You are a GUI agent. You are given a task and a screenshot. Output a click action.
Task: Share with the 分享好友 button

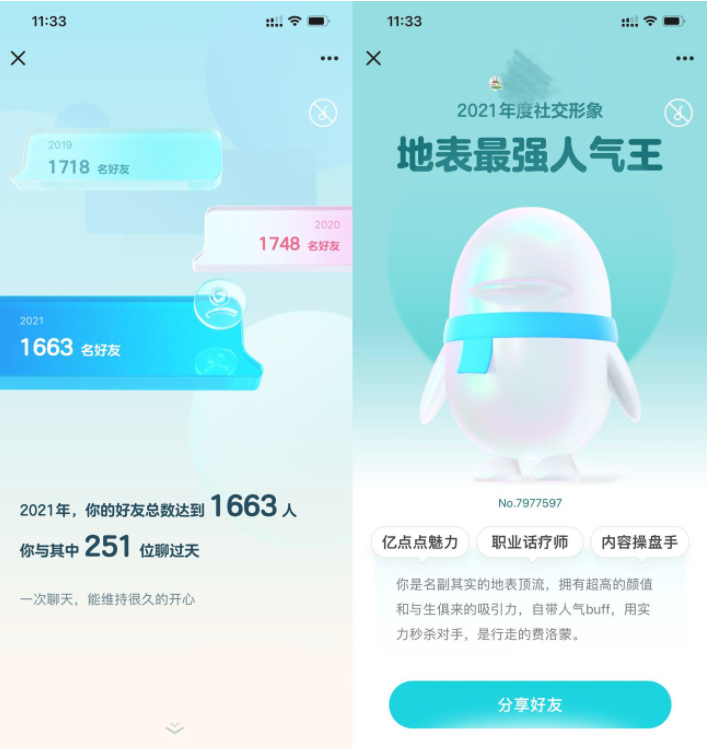(529, 705)
